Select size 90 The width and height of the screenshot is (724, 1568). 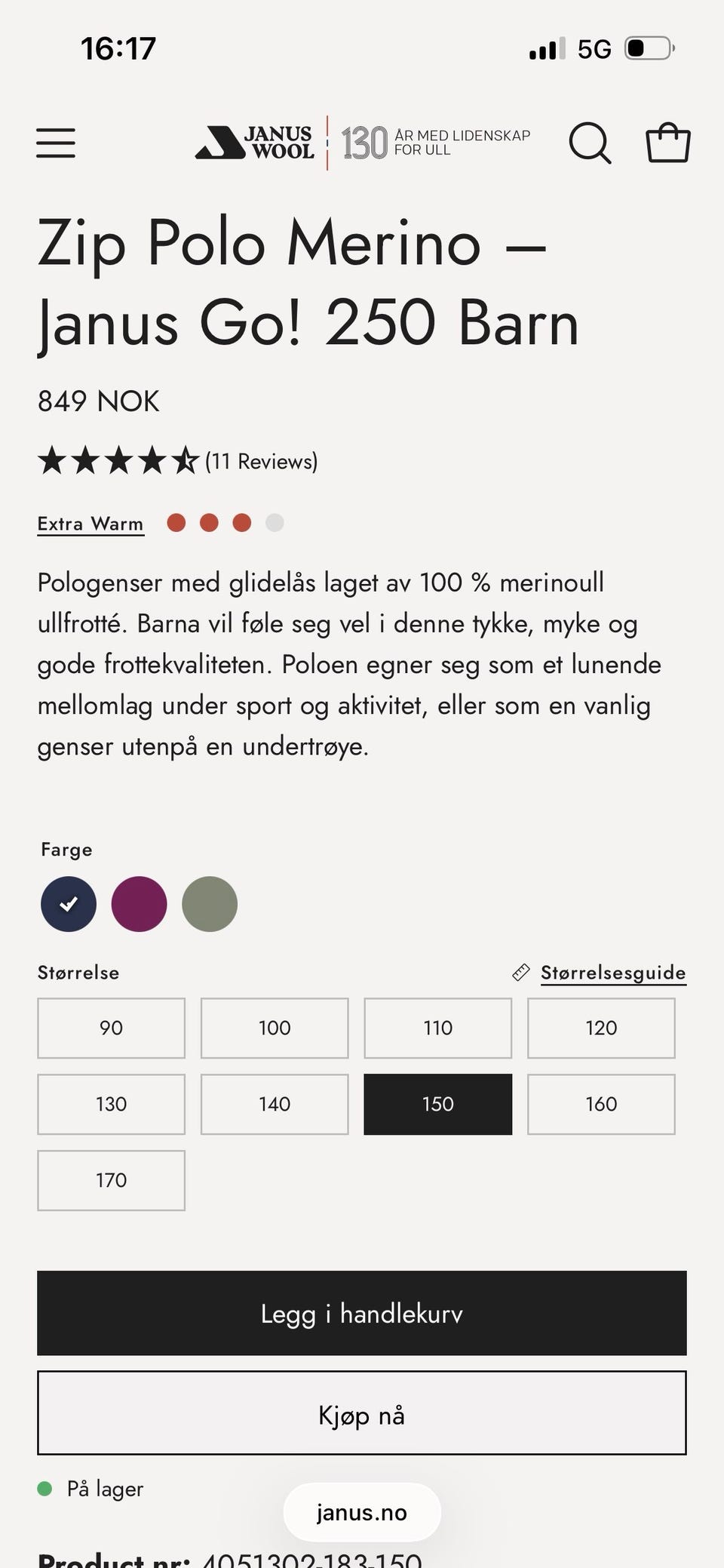pyautogui.click(x=111, y=1028)
